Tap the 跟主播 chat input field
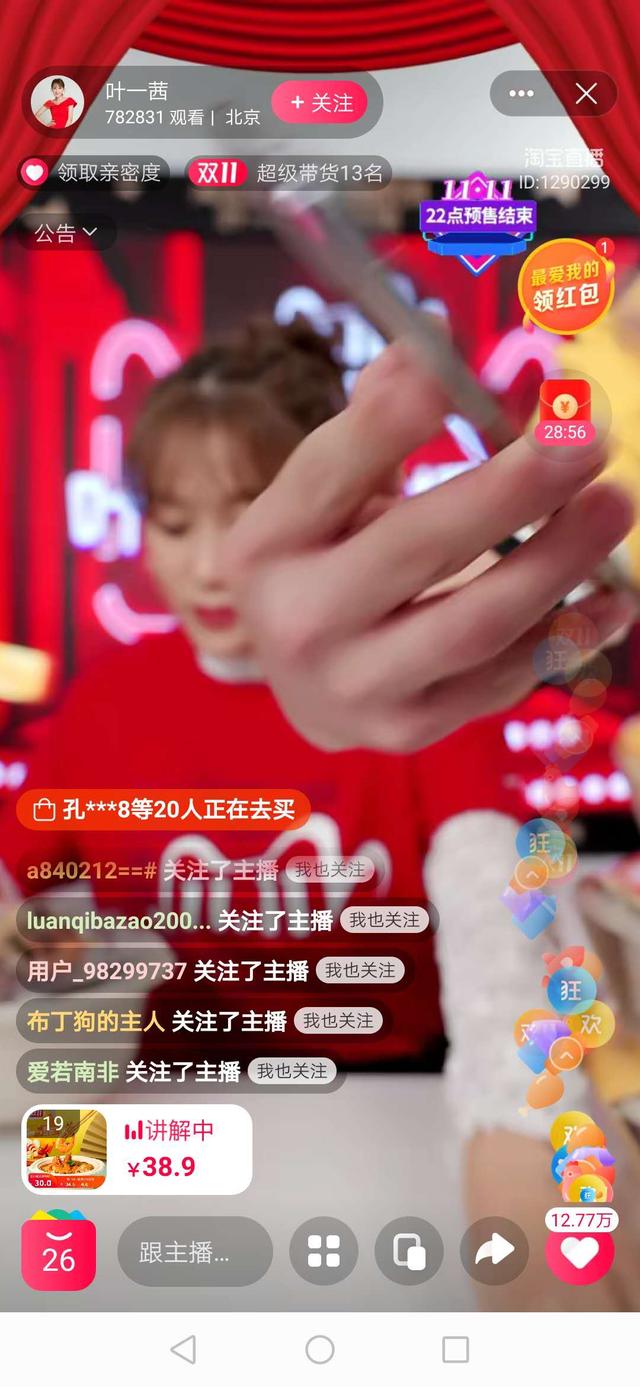640x1387 pixels. [x=195, y=1252]
